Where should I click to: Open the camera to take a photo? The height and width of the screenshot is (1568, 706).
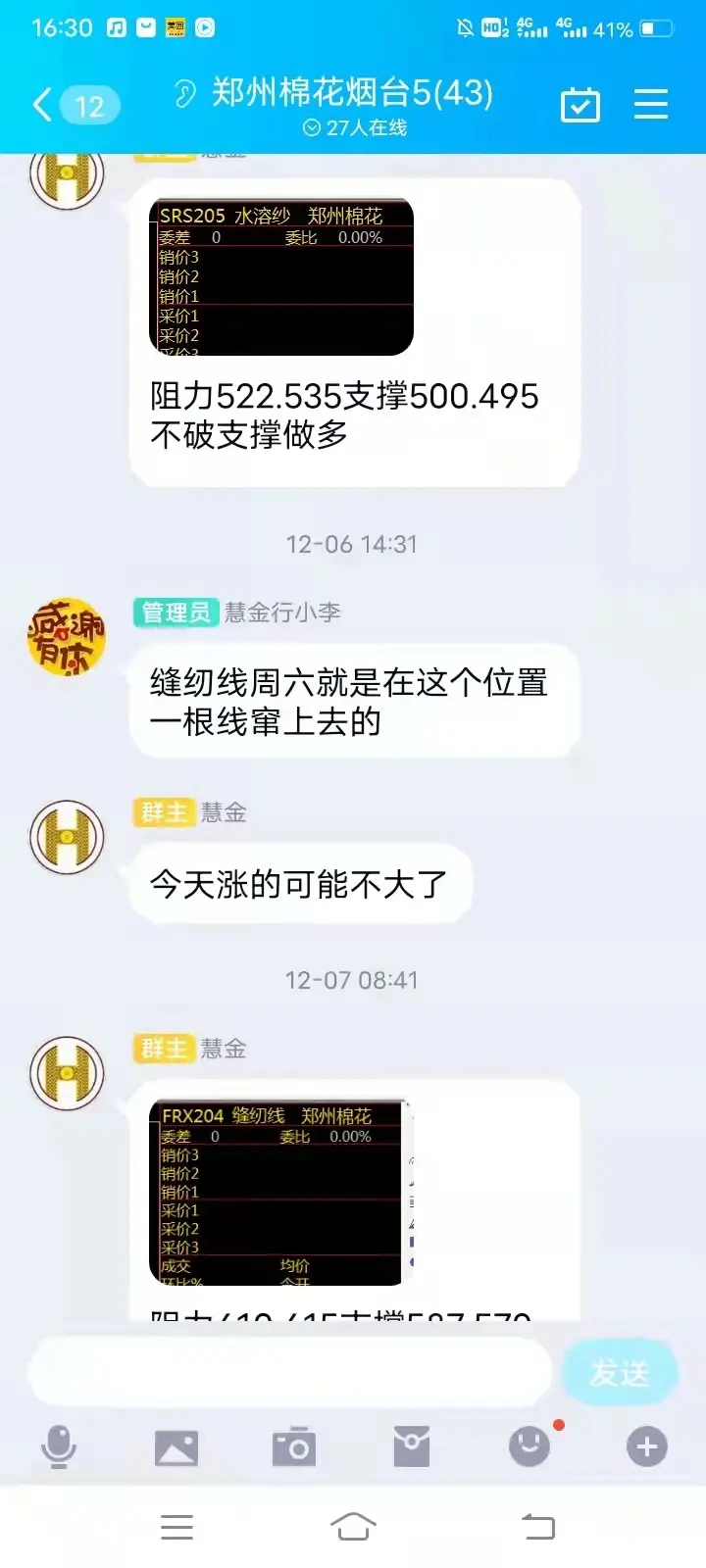294,1447
